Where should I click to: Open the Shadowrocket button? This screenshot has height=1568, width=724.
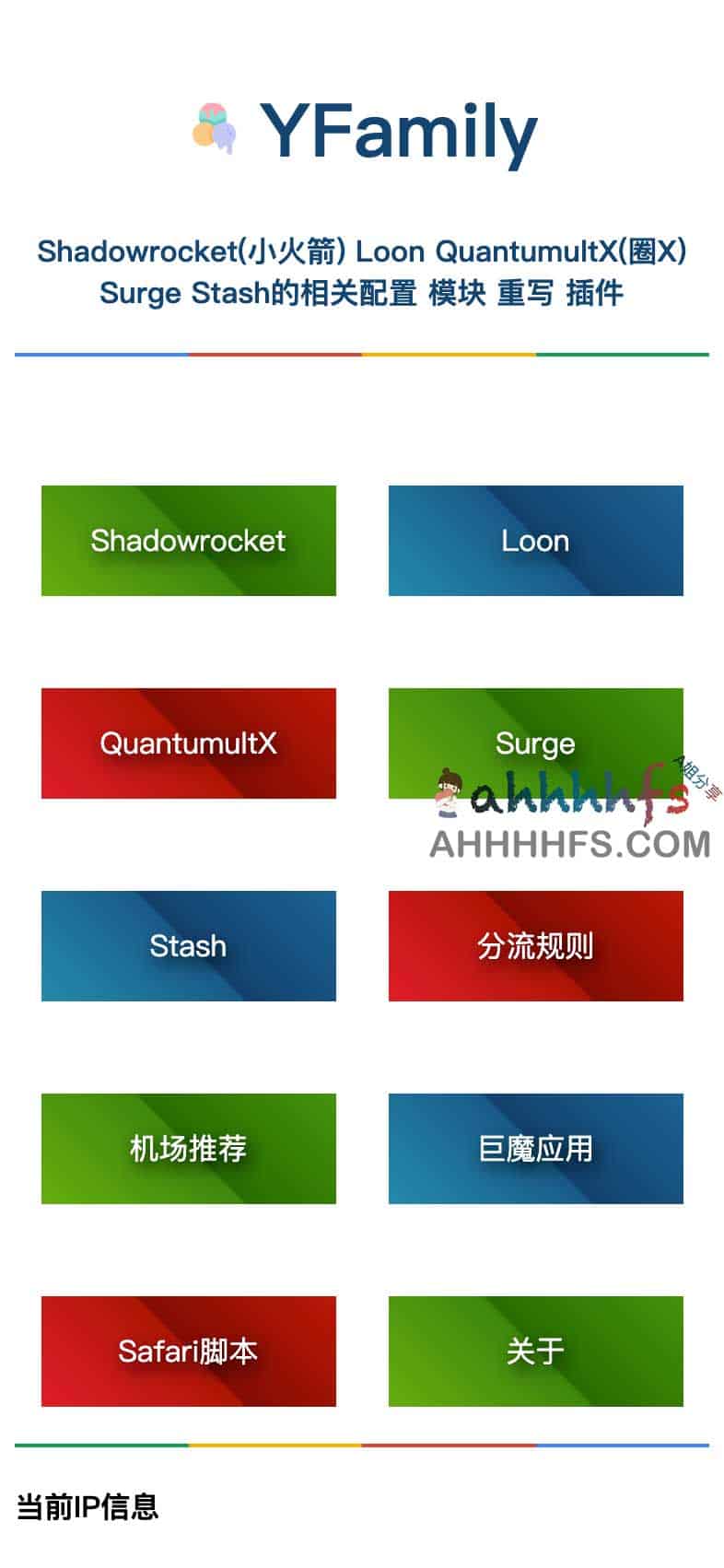[x=188, y=540]
